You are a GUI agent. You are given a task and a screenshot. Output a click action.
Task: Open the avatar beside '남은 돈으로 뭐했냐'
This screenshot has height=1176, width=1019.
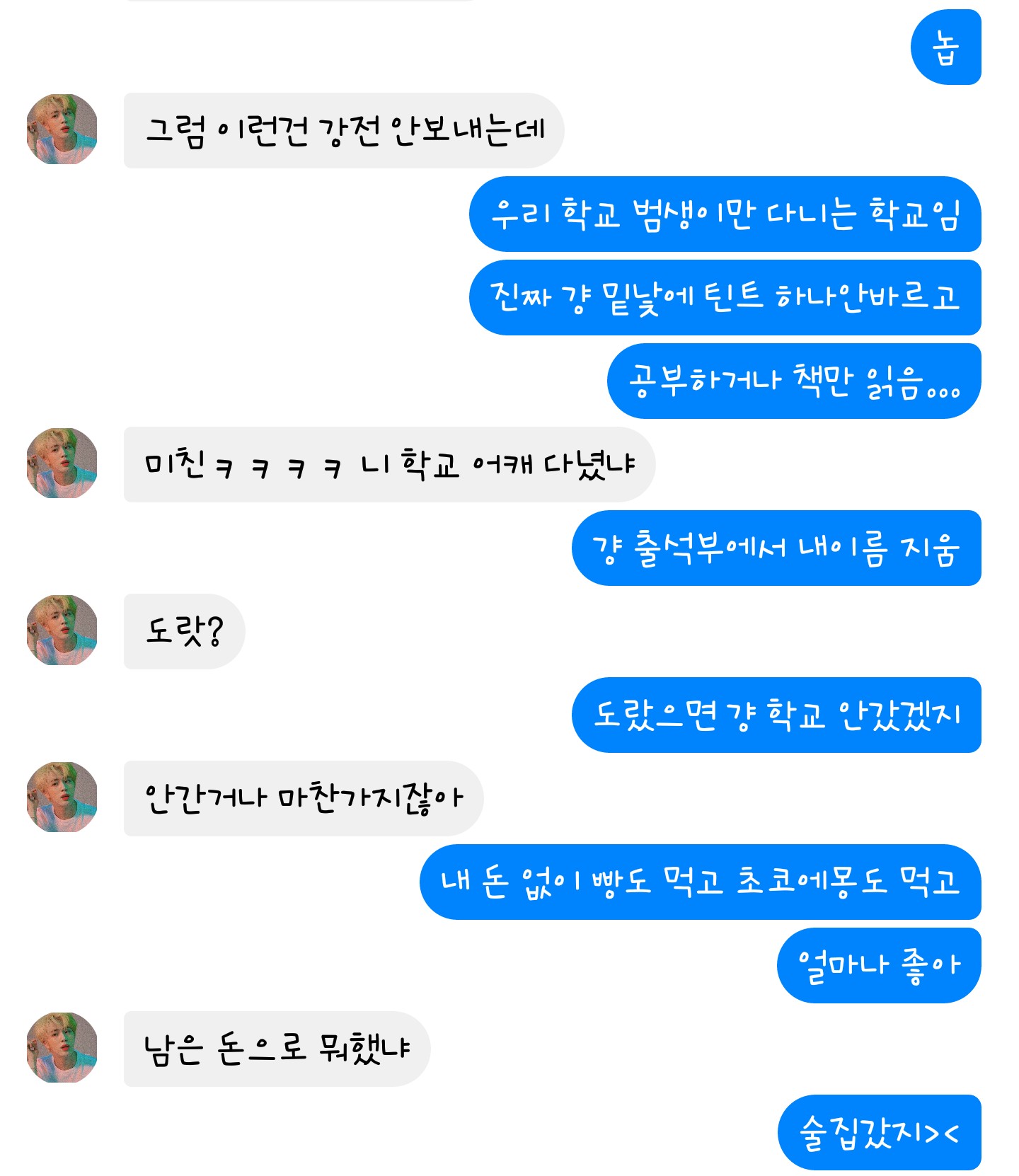(x=62, y=1048)
